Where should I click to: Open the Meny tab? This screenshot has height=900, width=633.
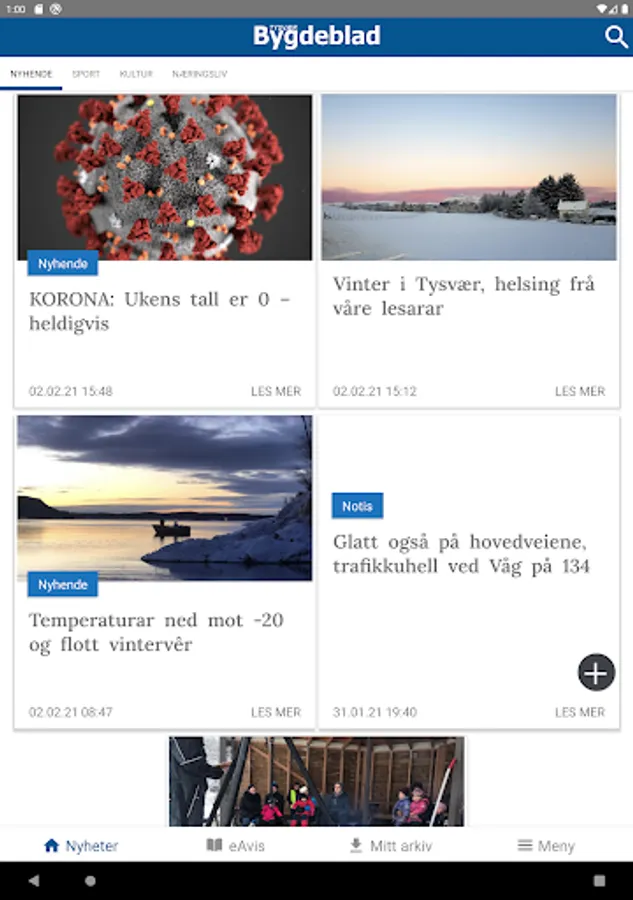546,846
